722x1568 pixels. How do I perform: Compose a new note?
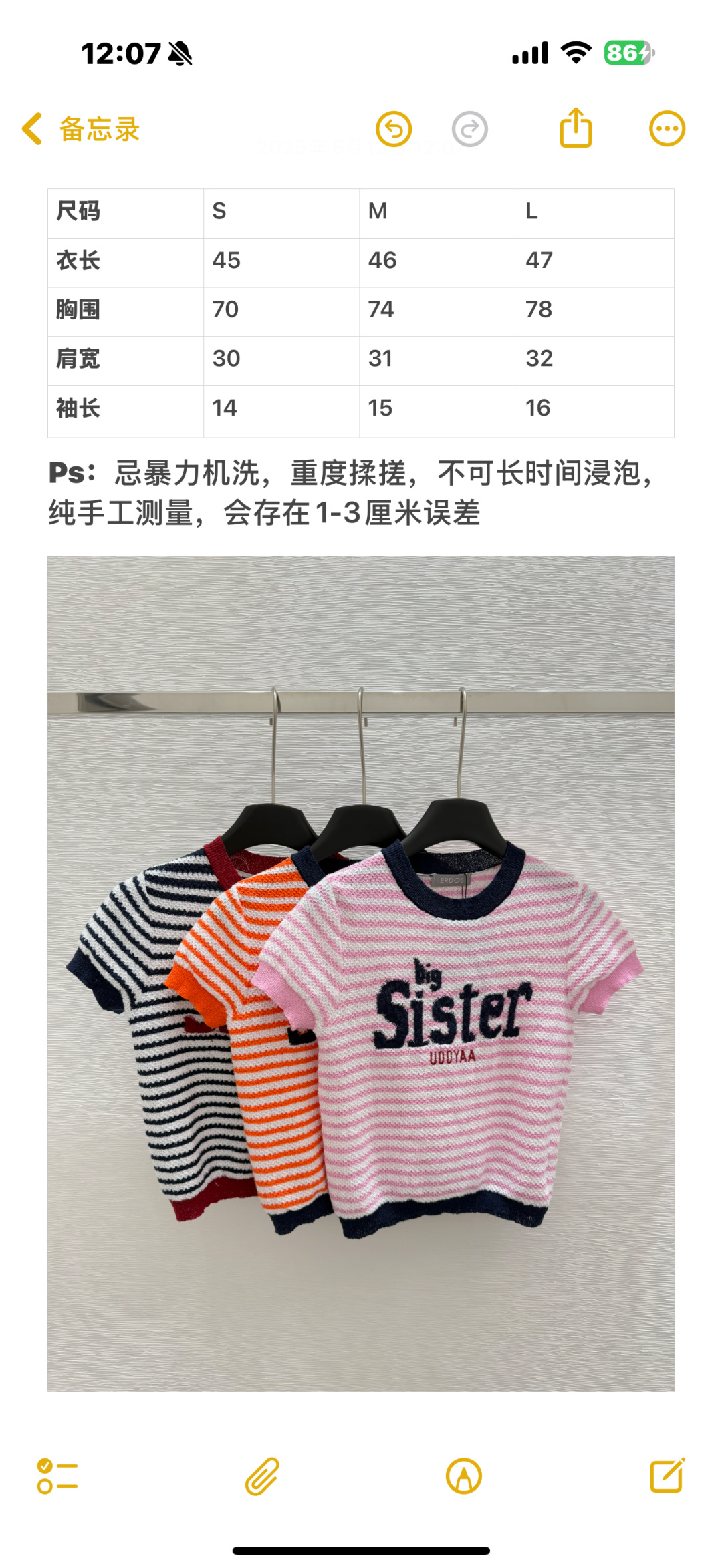(667, 1475)
